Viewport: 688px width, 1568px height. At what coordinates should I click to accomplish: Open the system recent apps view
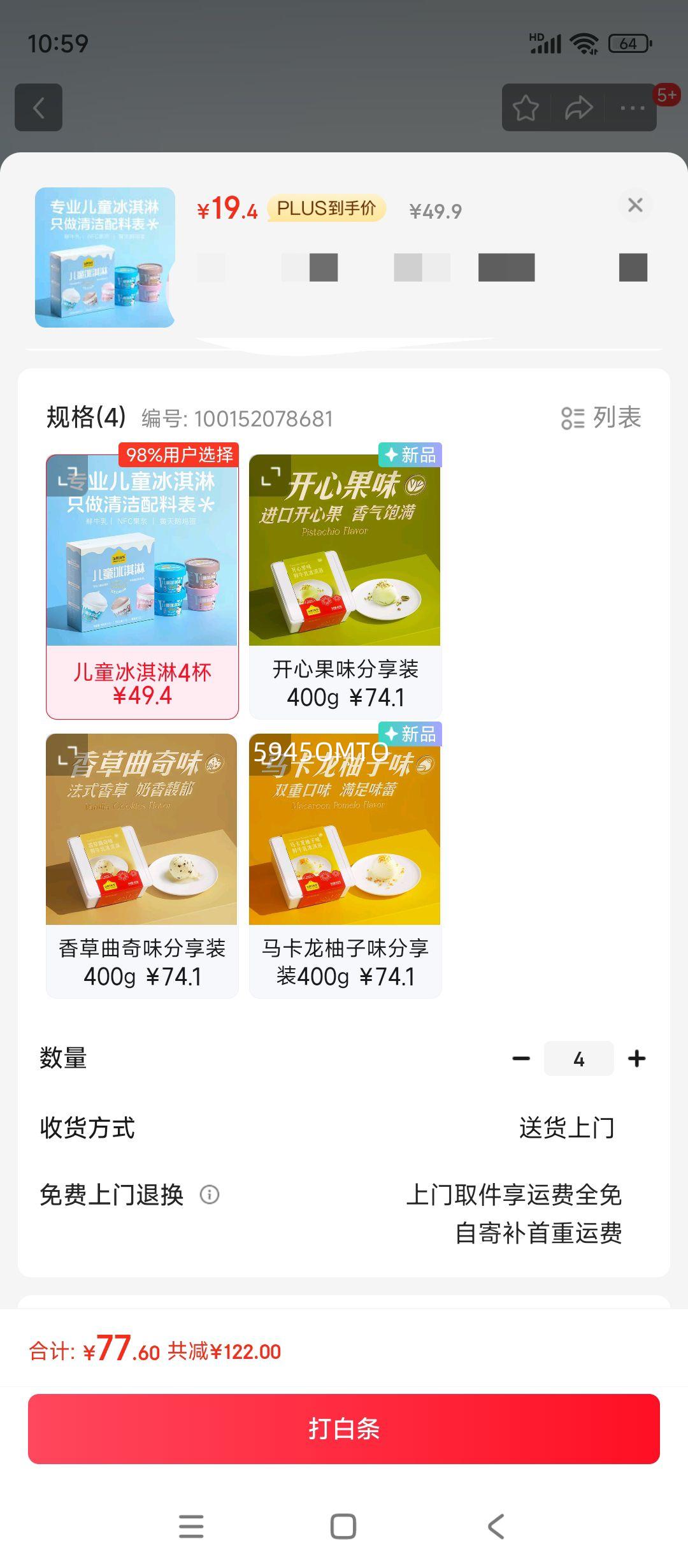(191, 1527)
